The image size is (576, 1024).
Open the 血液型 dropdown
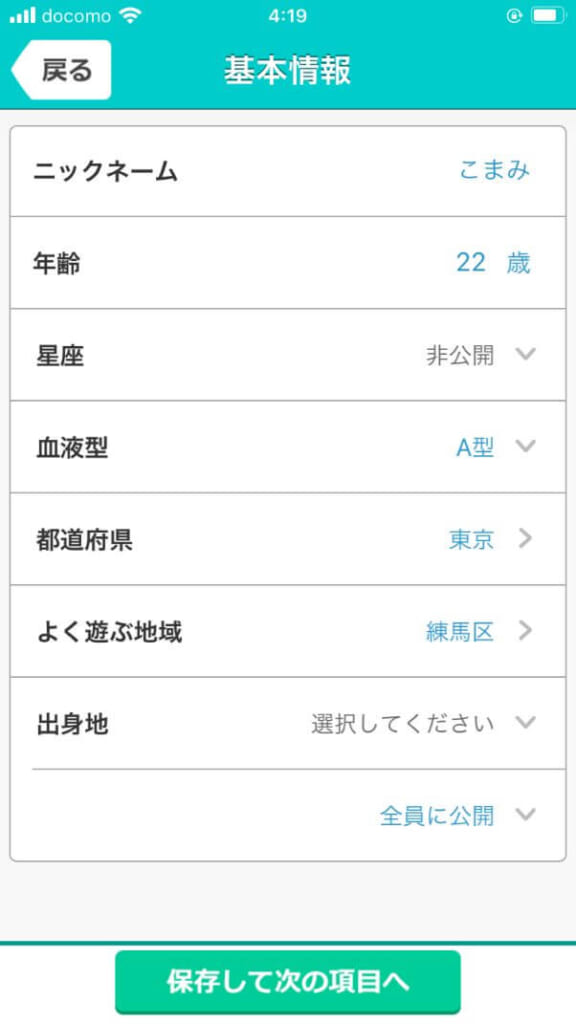[x=288, y=447]
